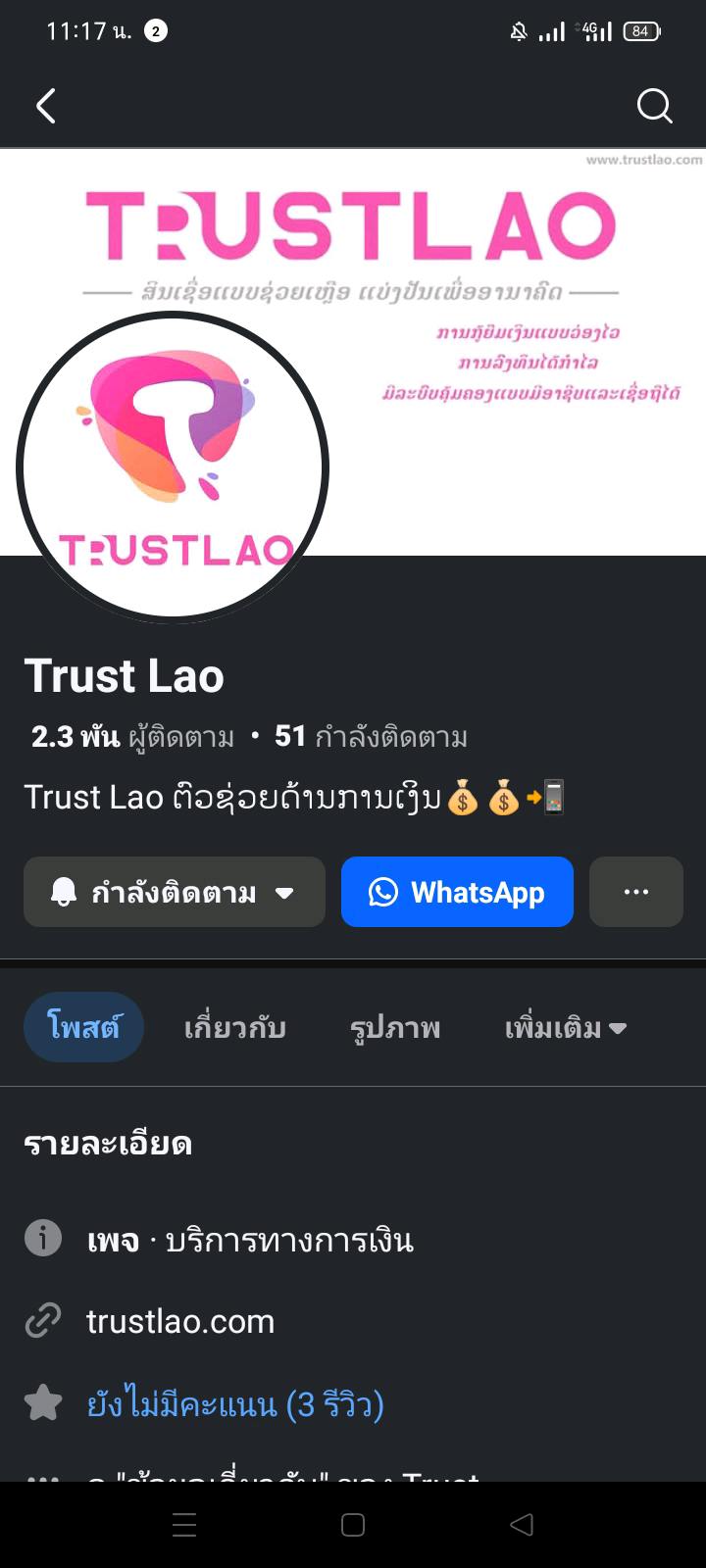Go back using the top-left arrow
Screen dimensions: 706x1568
click(46, 106)
